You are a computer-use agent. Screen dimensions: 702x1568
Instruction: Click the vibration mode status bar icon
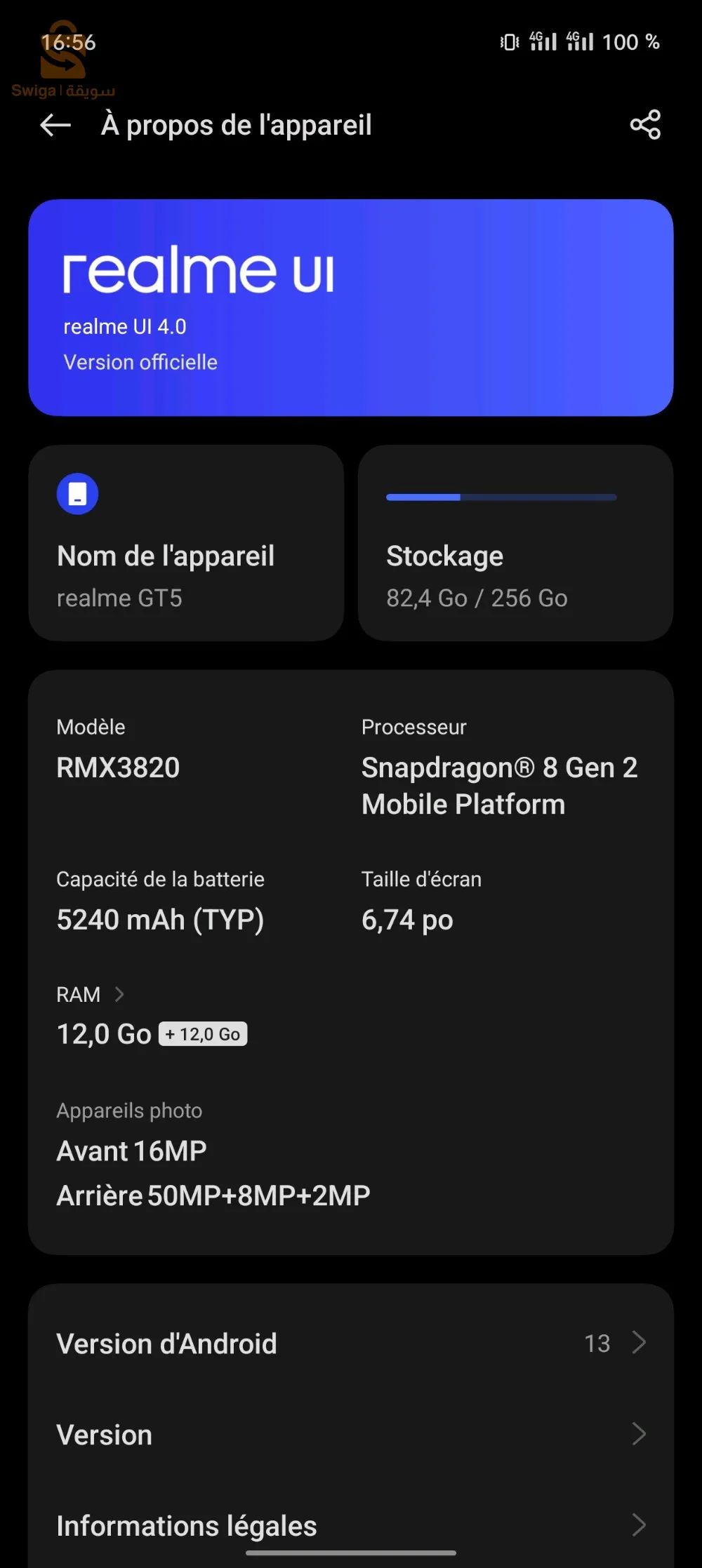(x=507, y=42)
